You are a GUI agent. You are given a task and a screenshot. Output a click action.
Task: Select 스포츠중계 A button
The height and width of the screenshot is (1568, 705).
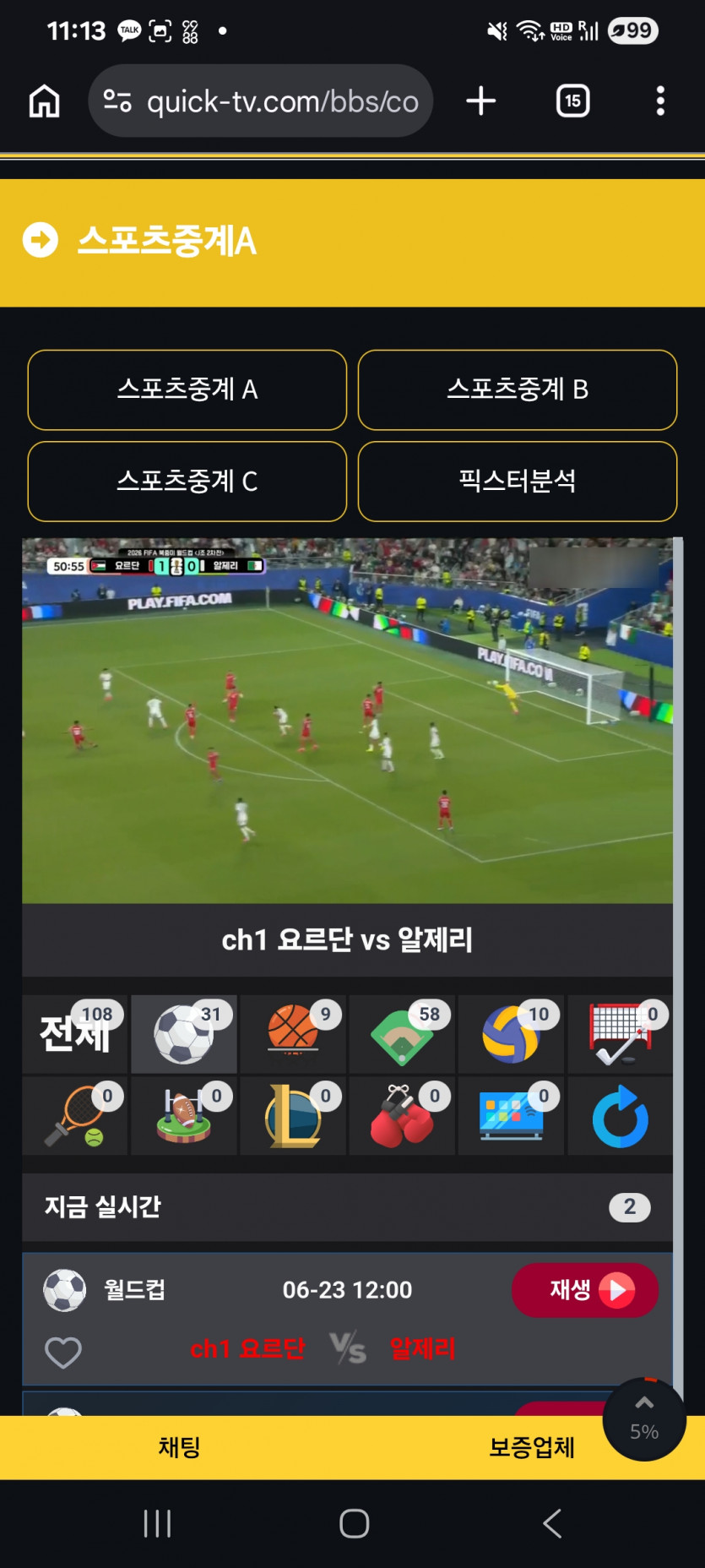pos(187,390)
